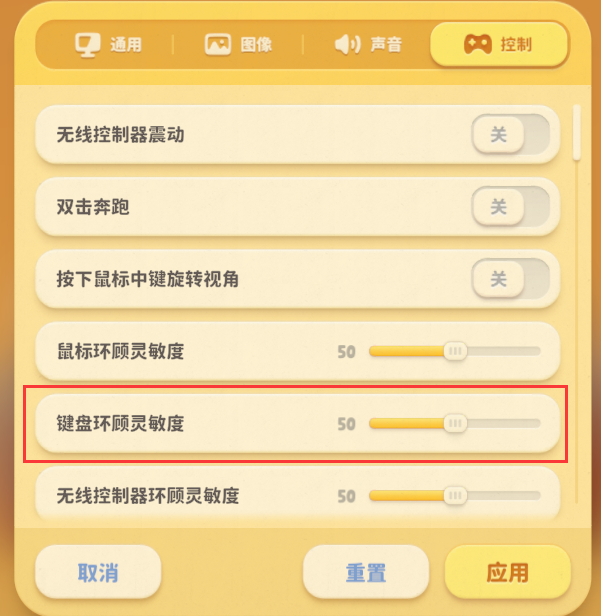Image resolution: width=601 pixels, height=616 pixels.
Task: Switch to the 图像 tab
Action: (x=238, y=45)
